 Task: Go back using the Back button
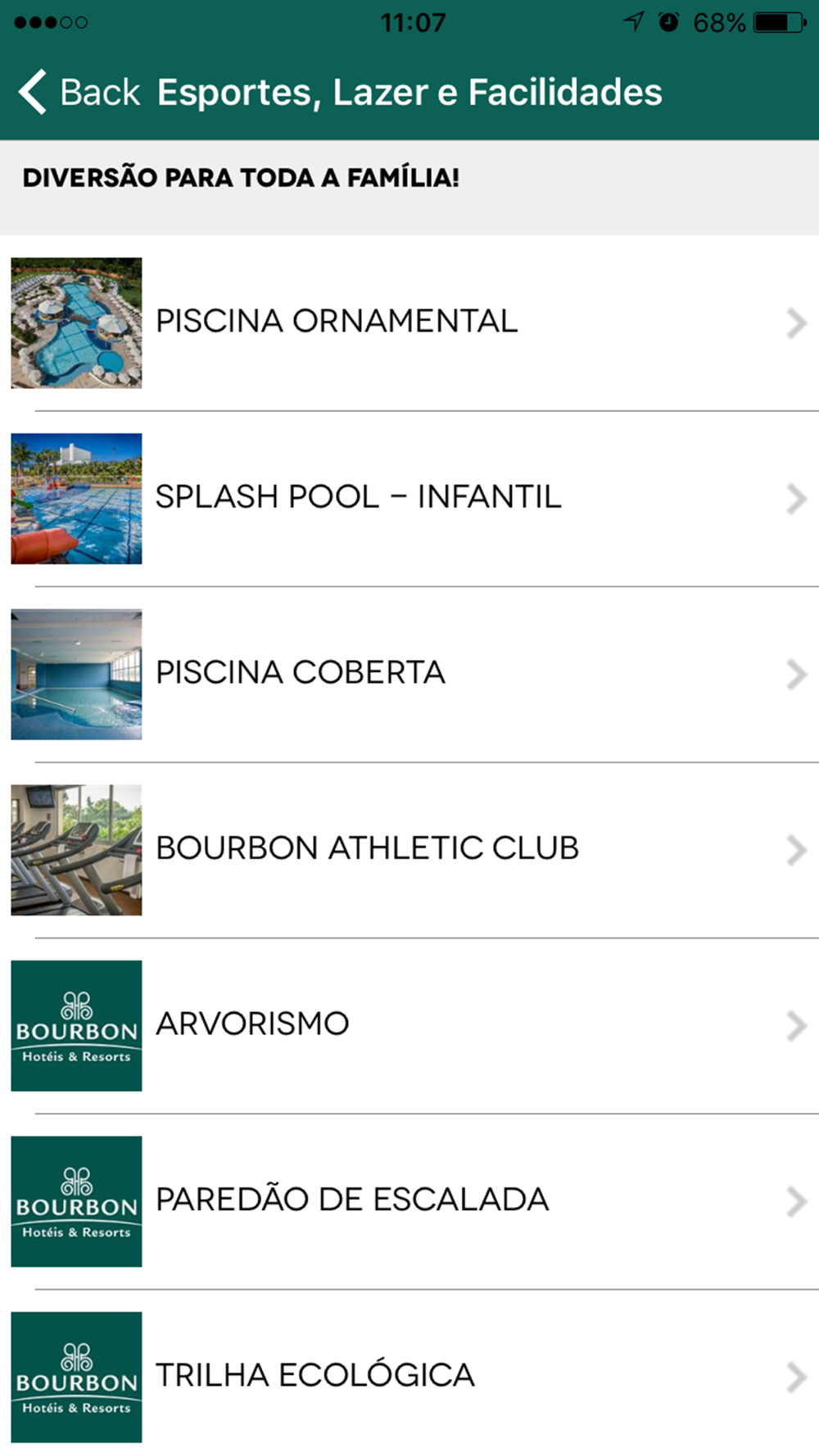(79, 92)
